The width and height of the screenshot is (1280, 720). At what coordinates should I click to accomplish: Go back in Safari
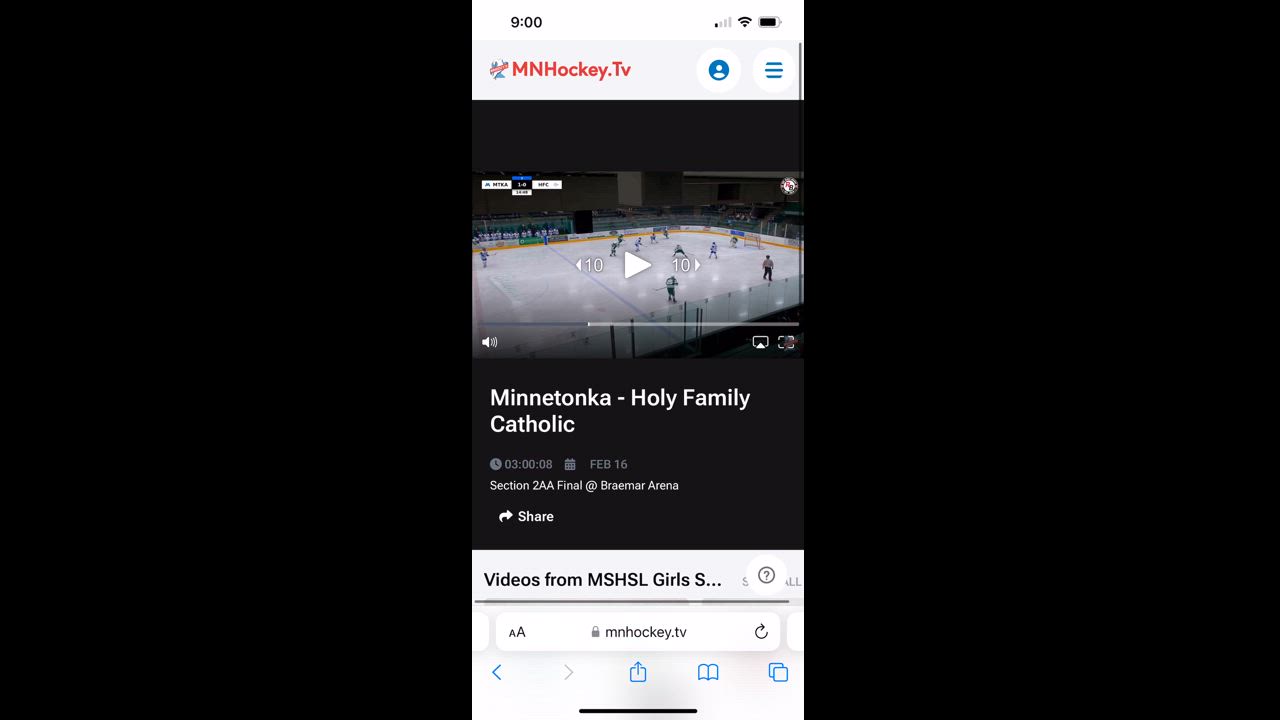[497, 673]
